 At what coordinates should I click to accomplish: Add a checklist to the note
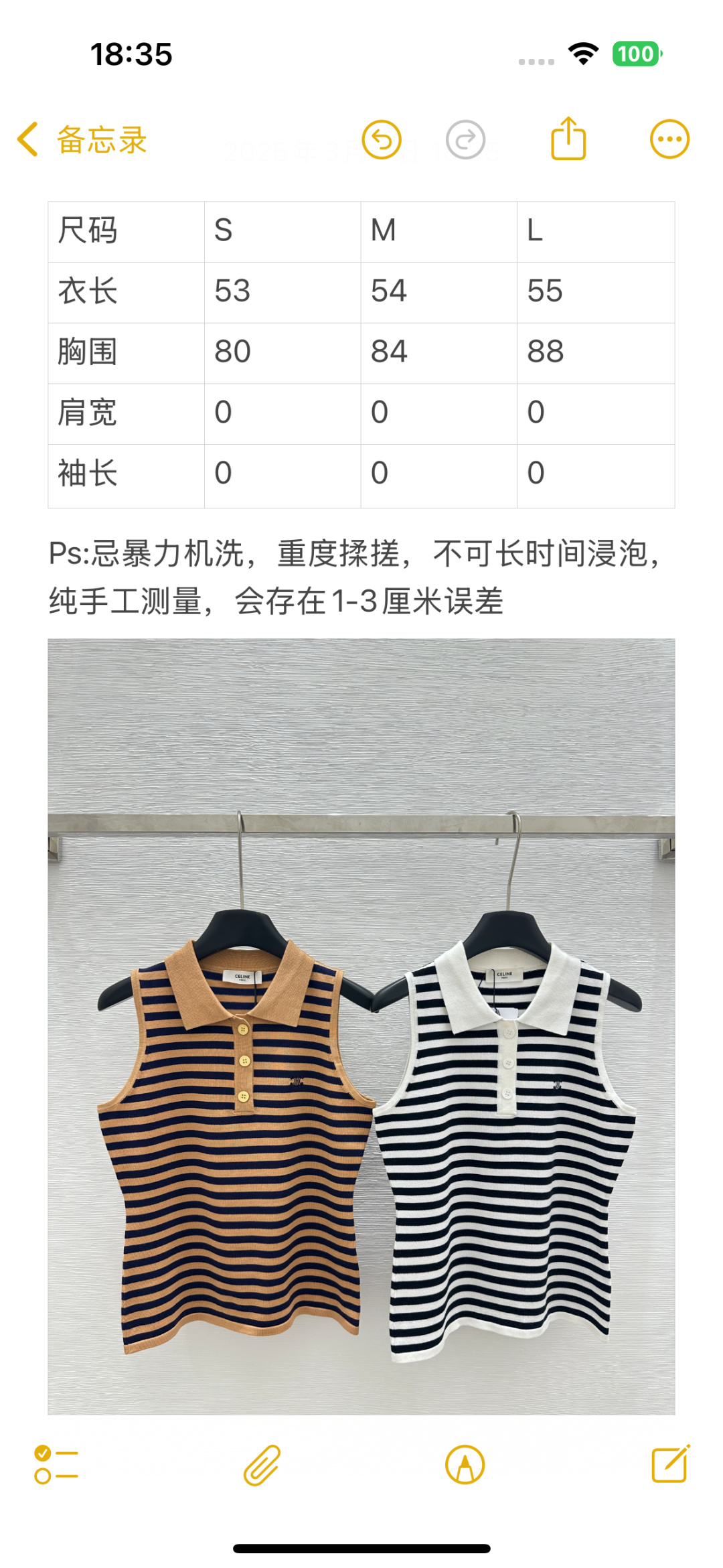[x=56, y=1465]
